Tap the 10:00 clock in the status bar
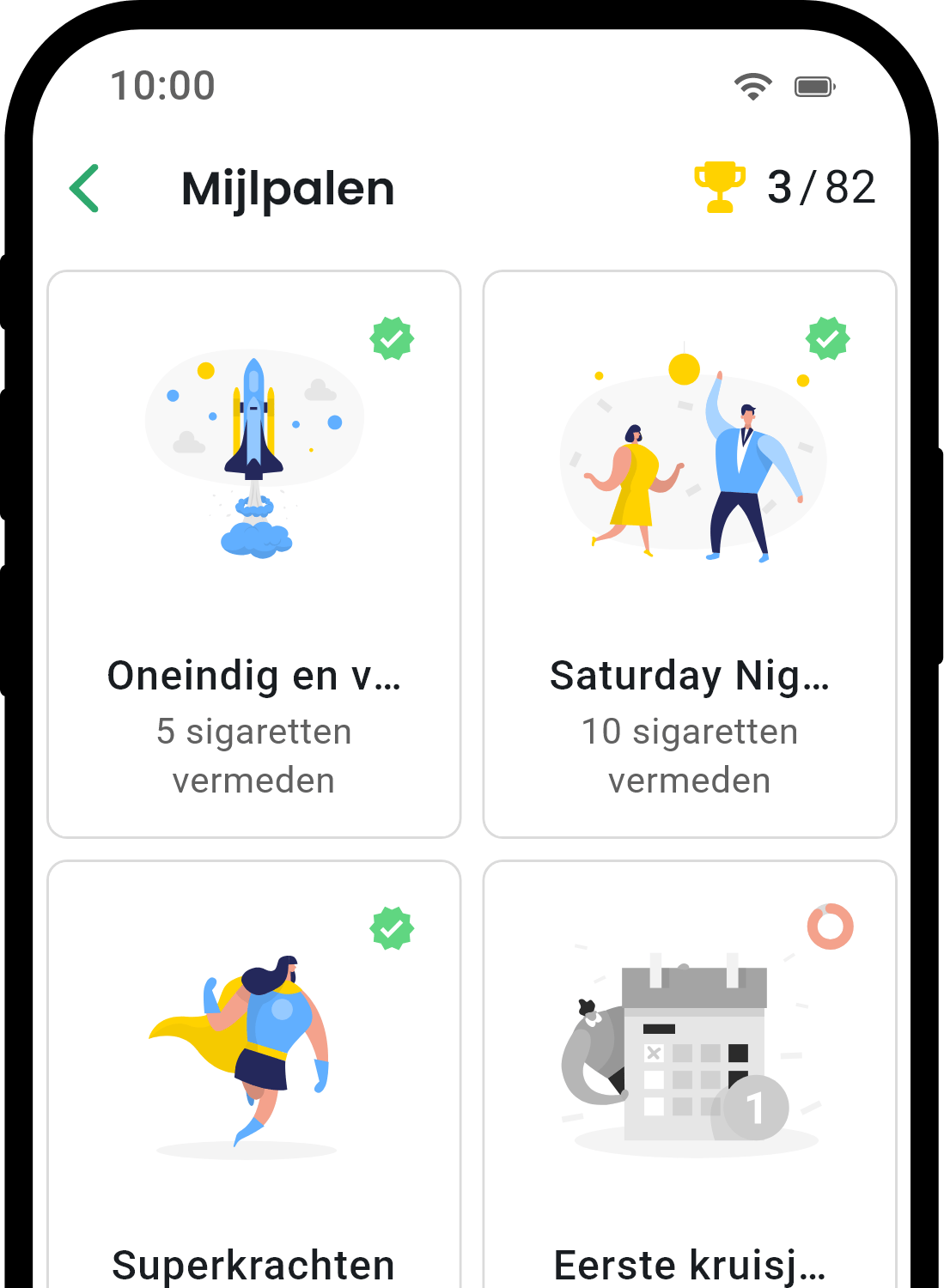Screen dimensions: 944x1288 tap(162, 85)
